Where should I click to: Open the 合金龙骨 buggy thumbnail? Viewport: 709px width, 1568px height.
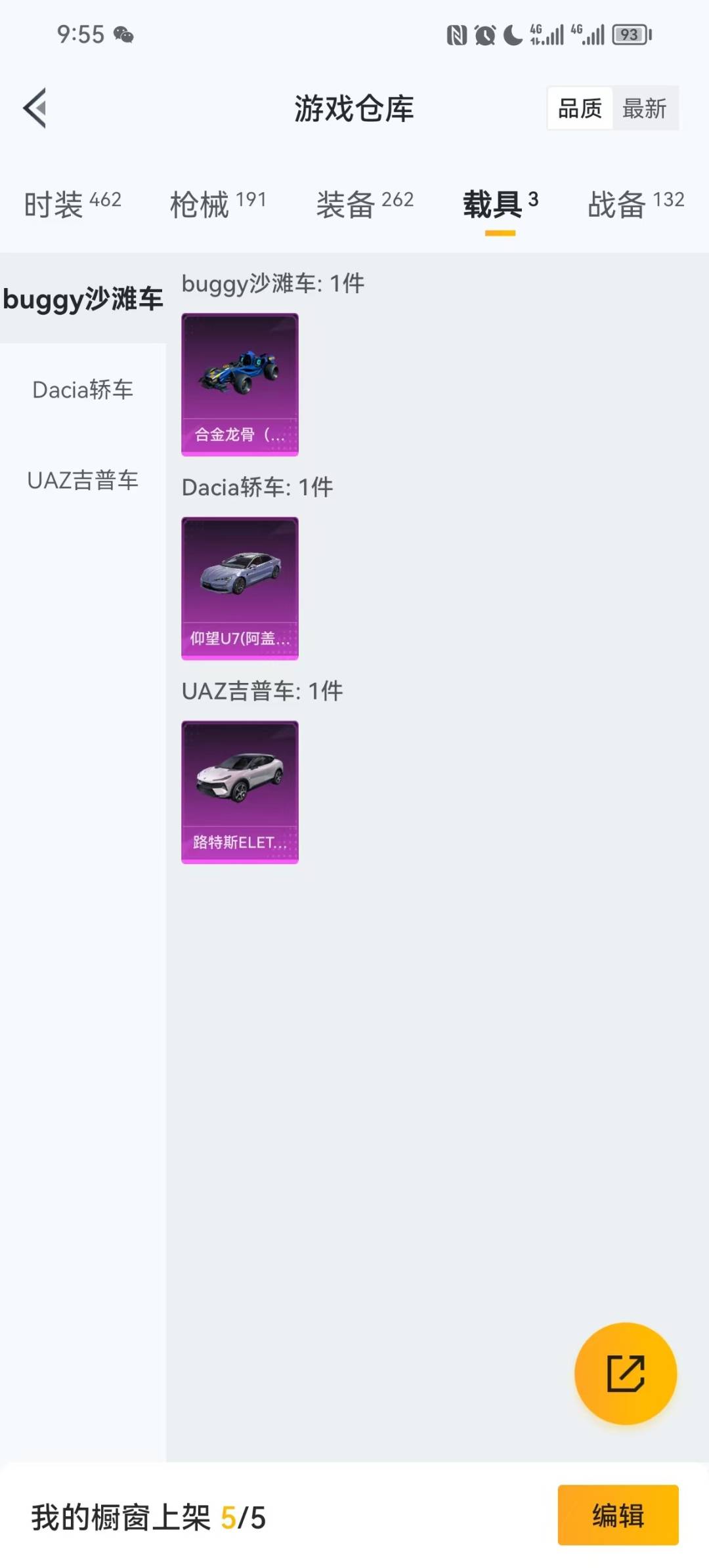click(x=240, y=384)
